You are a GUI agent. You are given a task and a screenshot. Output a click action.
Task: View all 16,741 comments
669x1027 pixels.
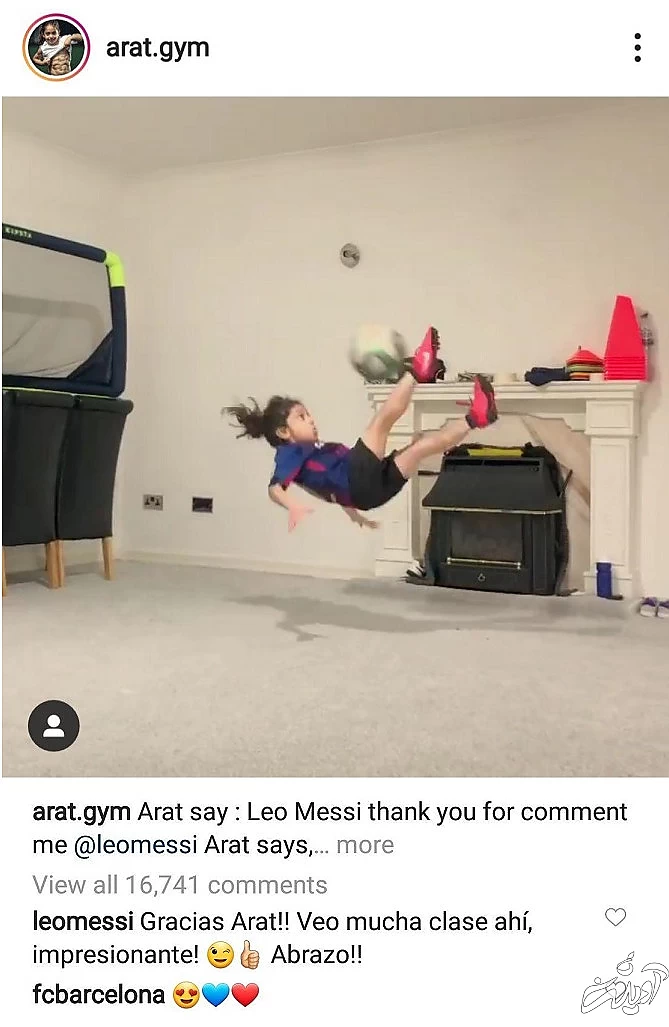(x=180, y=885)
